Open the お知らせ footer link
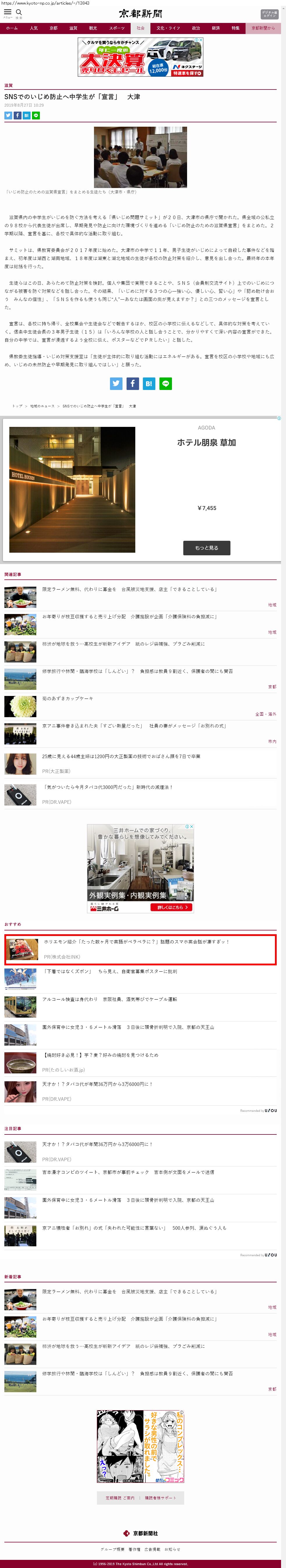Viewport: 286px width, 1568px height. (172, 1549)
